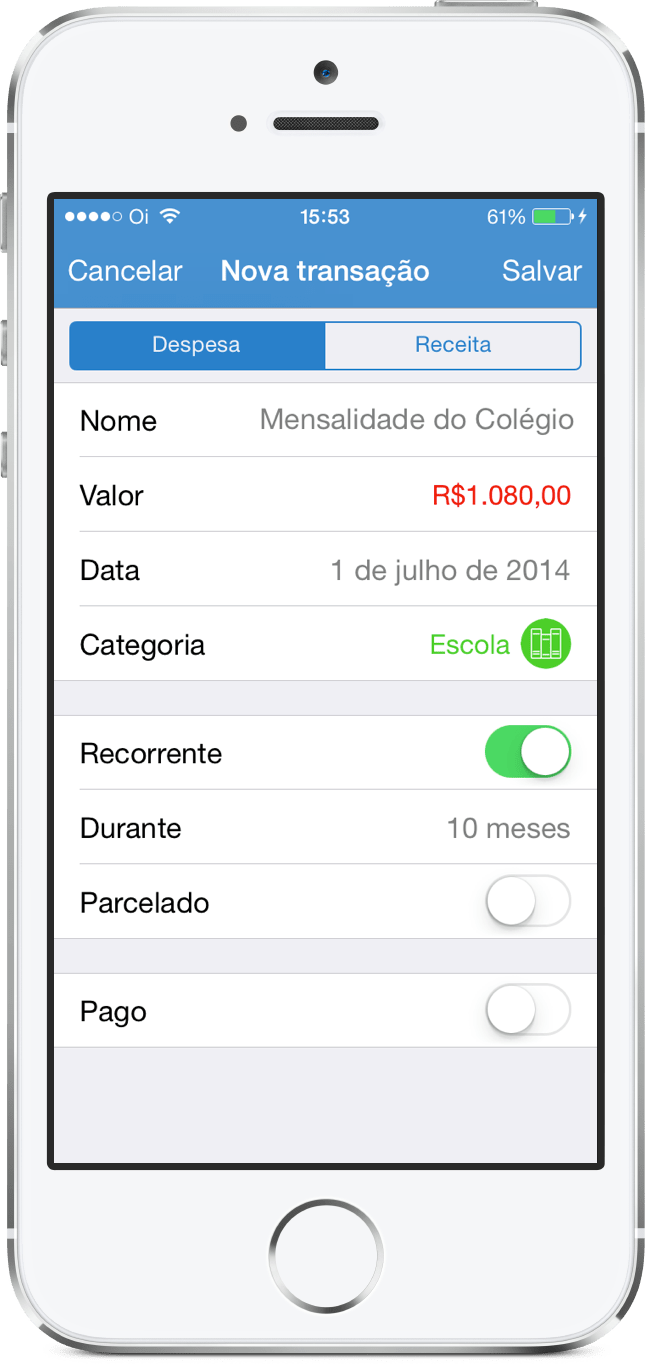
Task: Save the transaction with Salvar
Action: point(541,271)
